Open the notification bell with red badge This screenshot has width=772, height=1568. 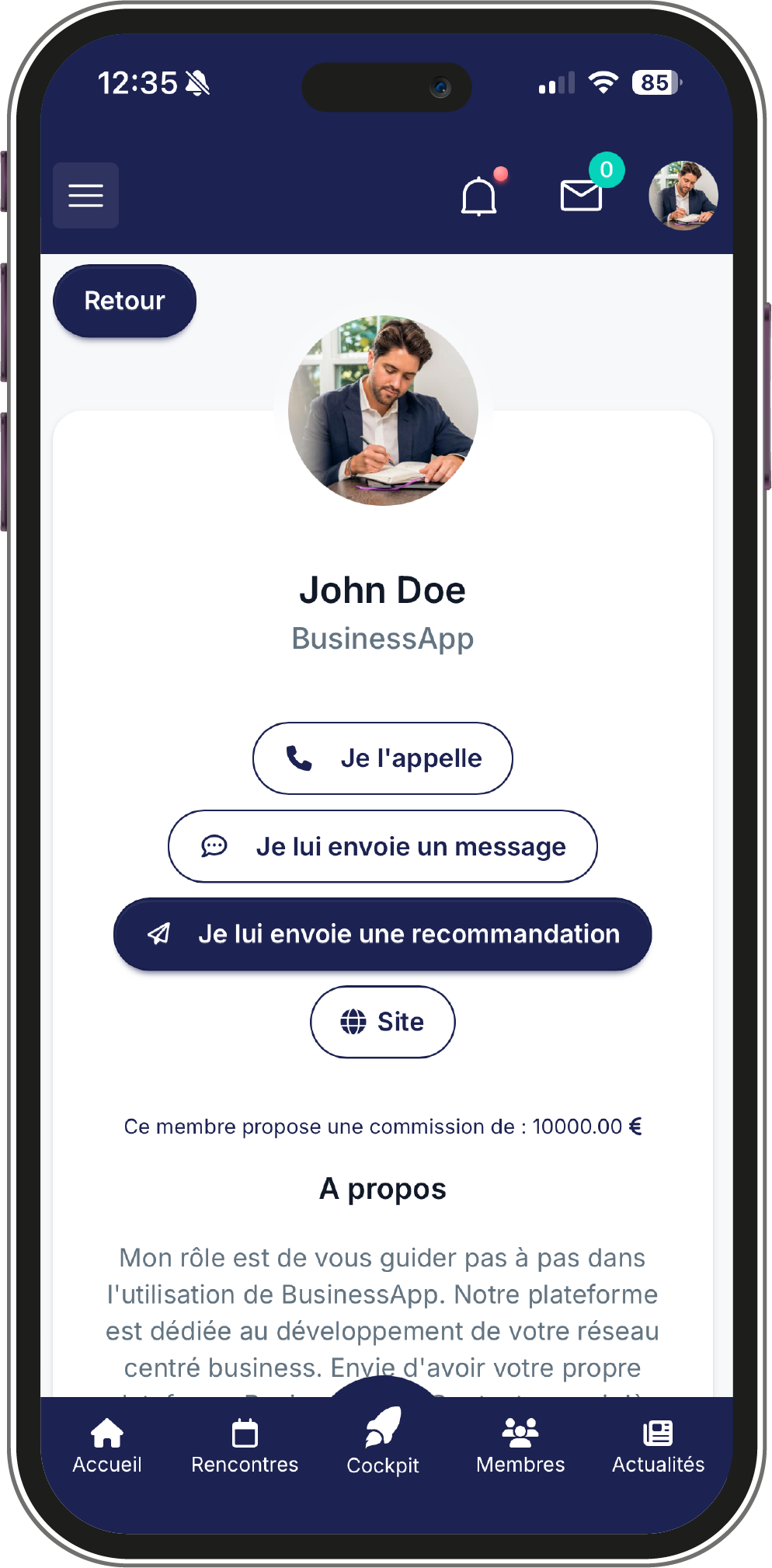coord(479,196)
